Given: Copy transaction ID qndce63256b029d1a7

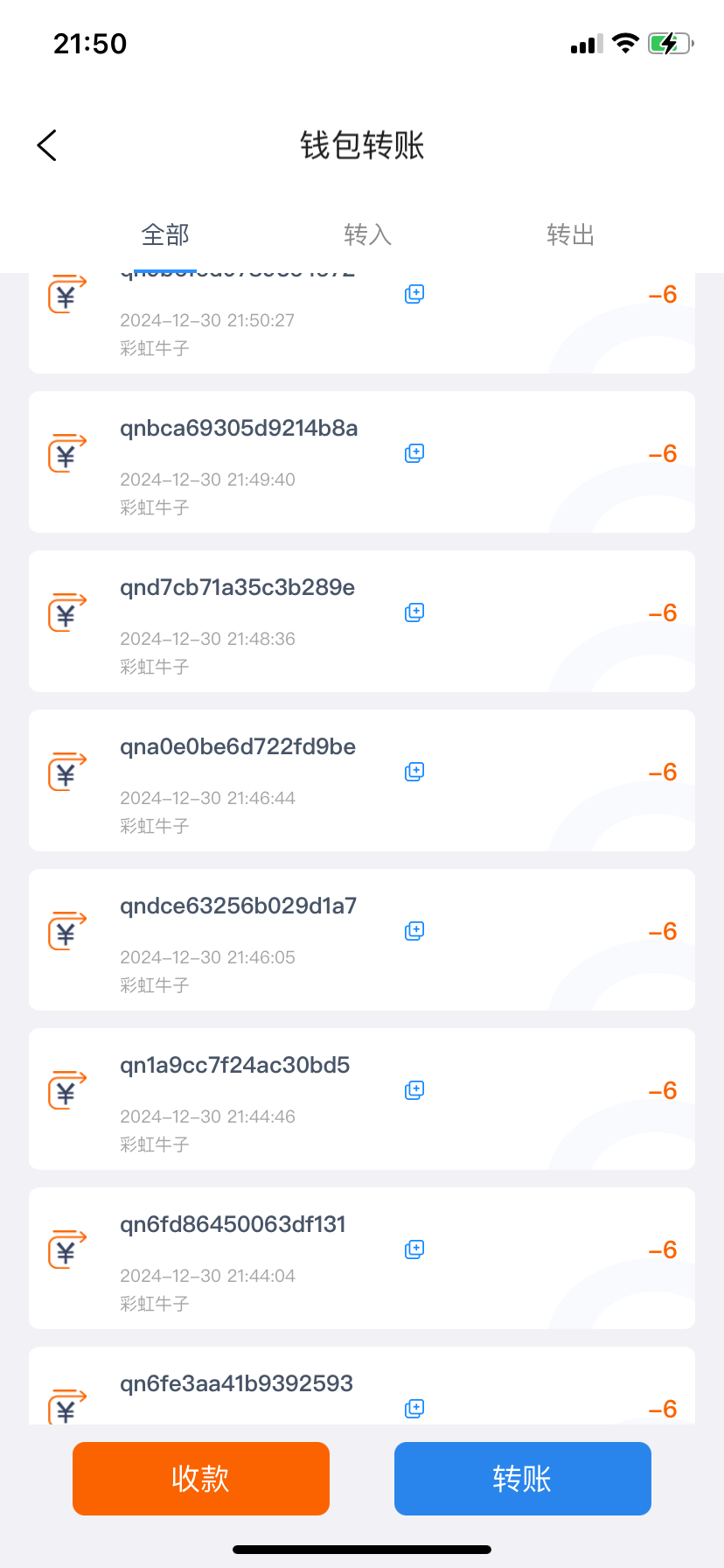Looking at the screenshot, I should coord(414,931).
